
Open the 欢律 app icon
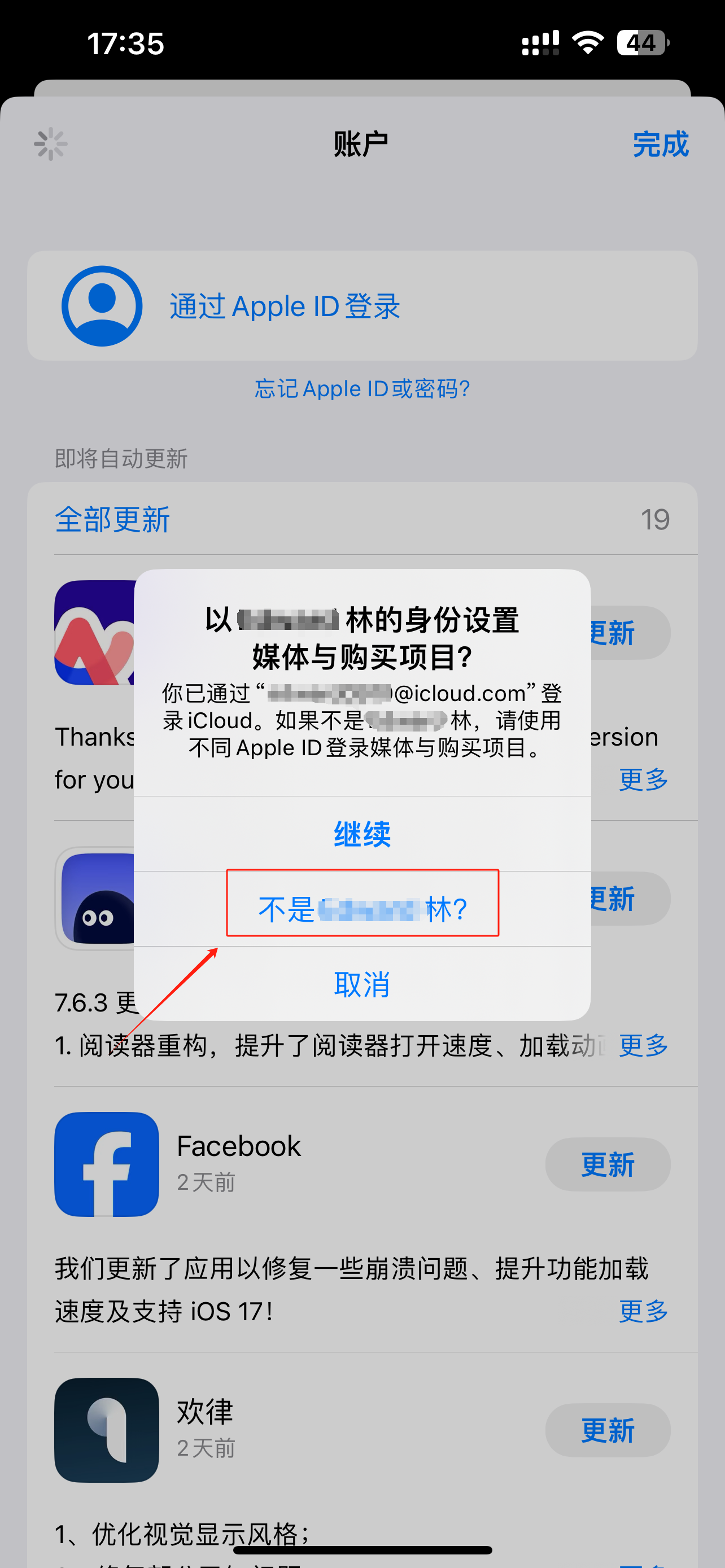pyautogui.click(x=107, y=1430)
